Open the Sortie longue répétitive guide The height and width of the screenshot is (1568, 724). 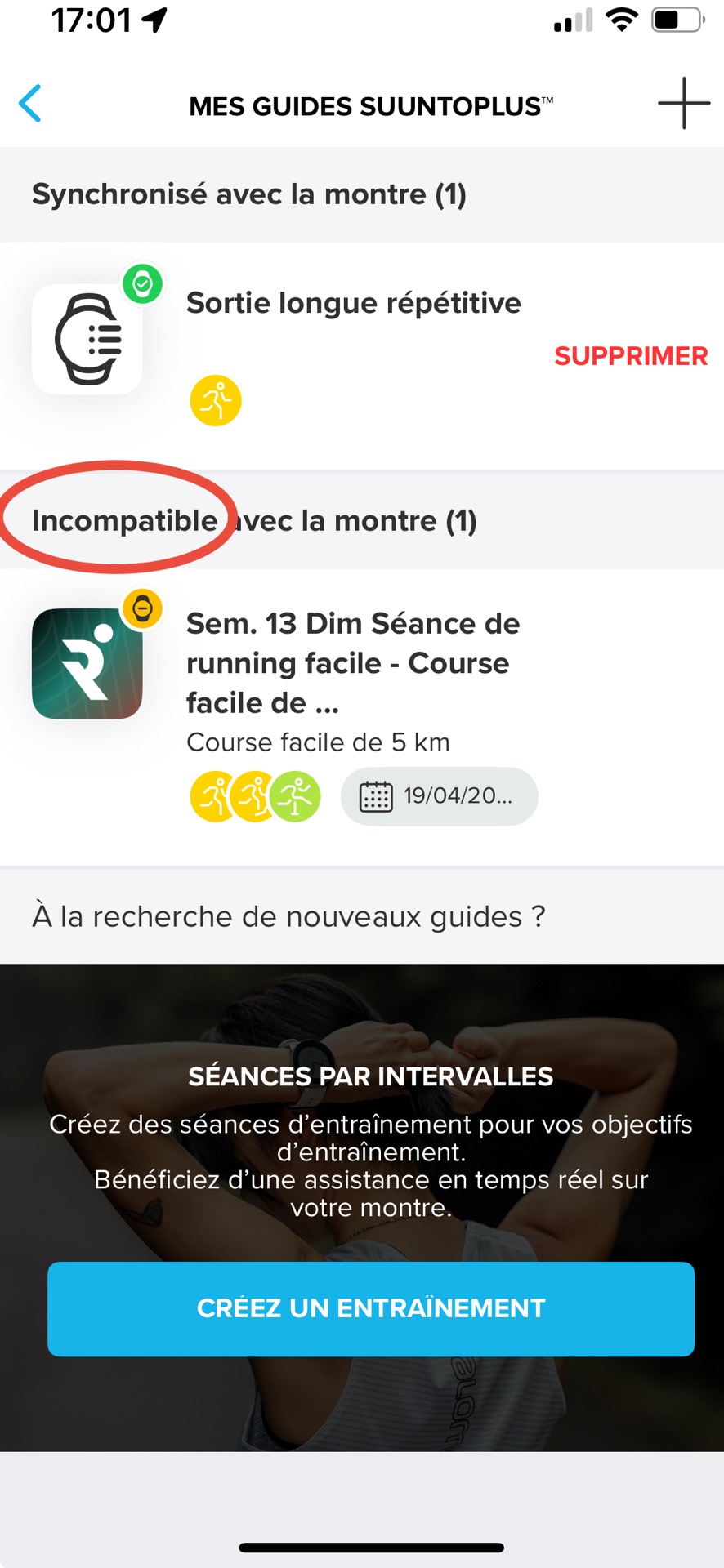point(353,304)
